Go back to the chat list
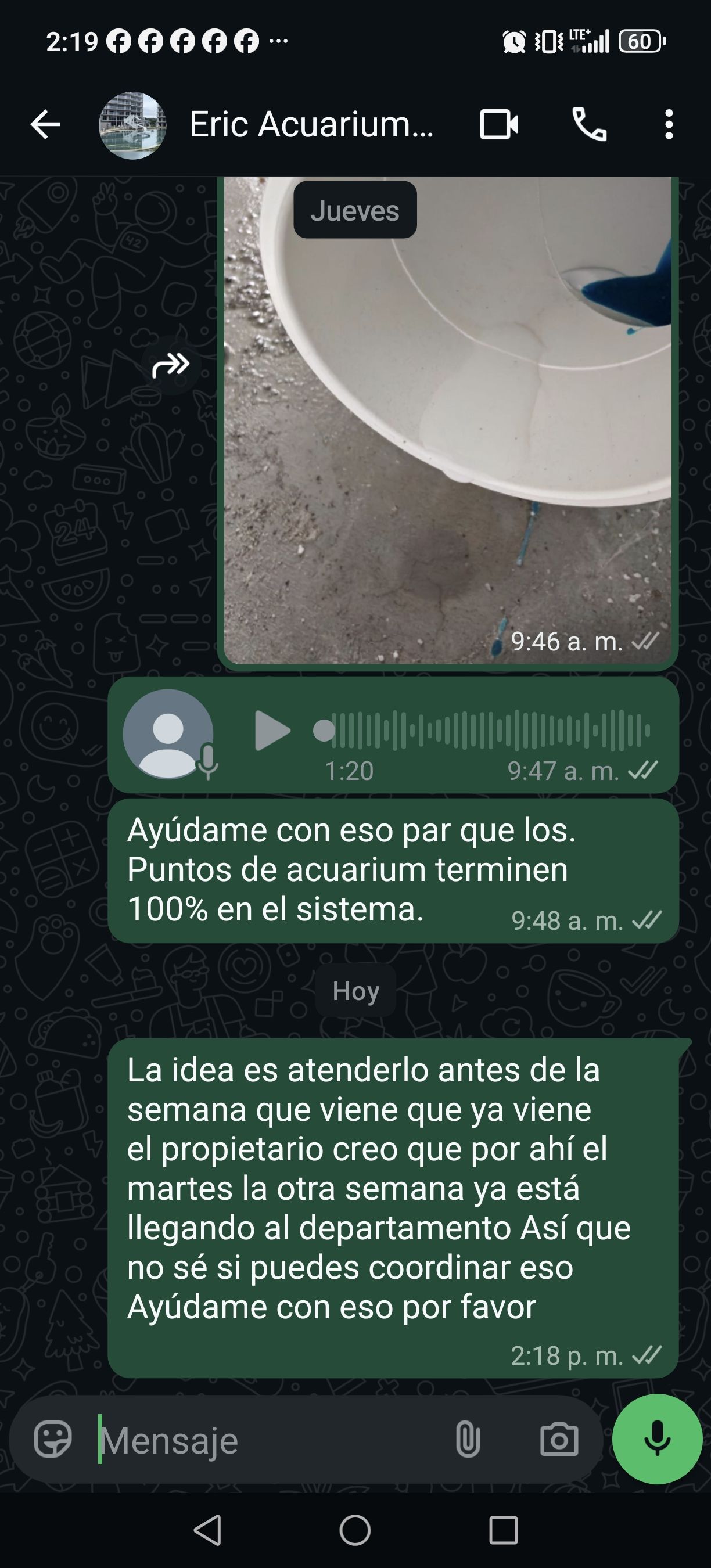This screenshot has width=711, height=1568. [46, 125]
